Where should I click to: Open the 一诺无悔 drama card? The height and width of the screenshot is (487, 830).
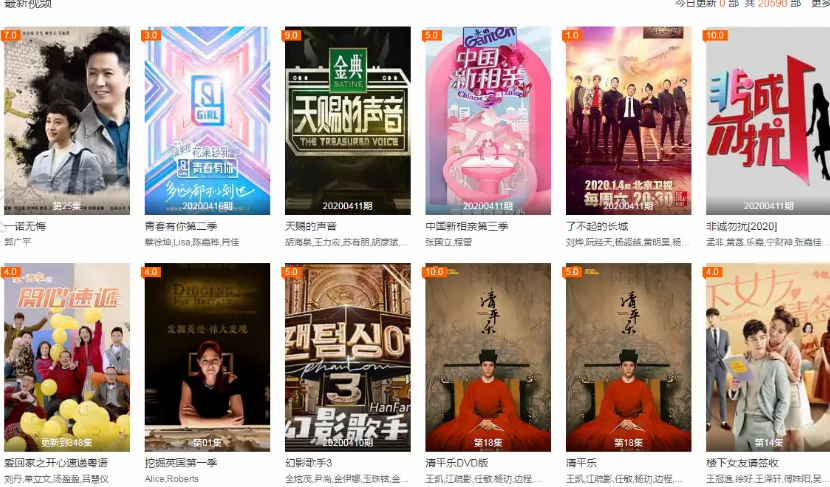click(66, 120)
